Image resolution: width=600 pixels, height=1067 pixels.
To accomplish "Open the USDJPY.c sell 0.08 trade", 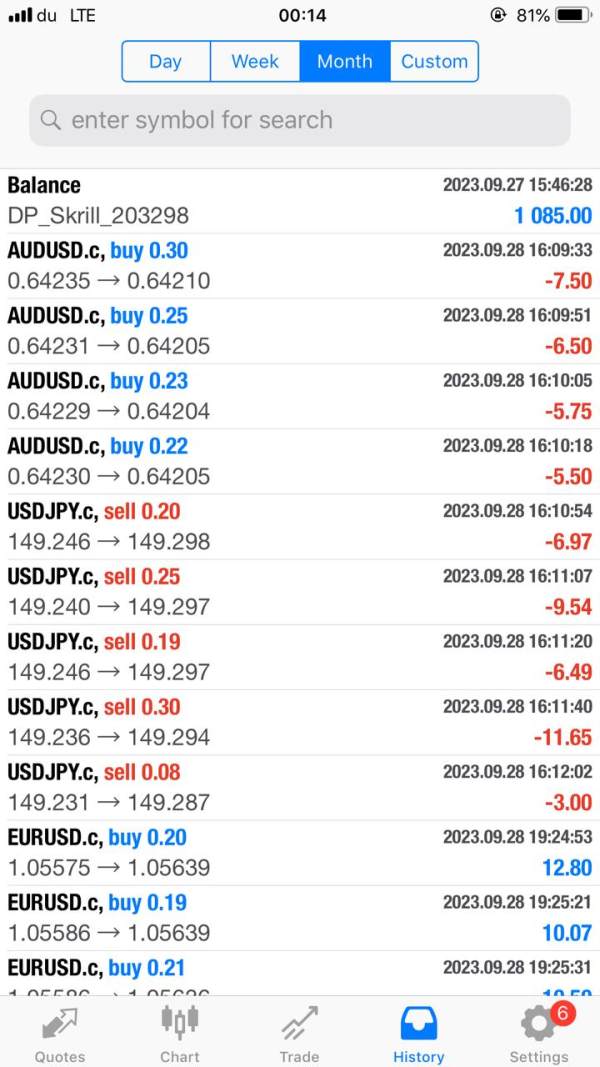I will (300, 788).
